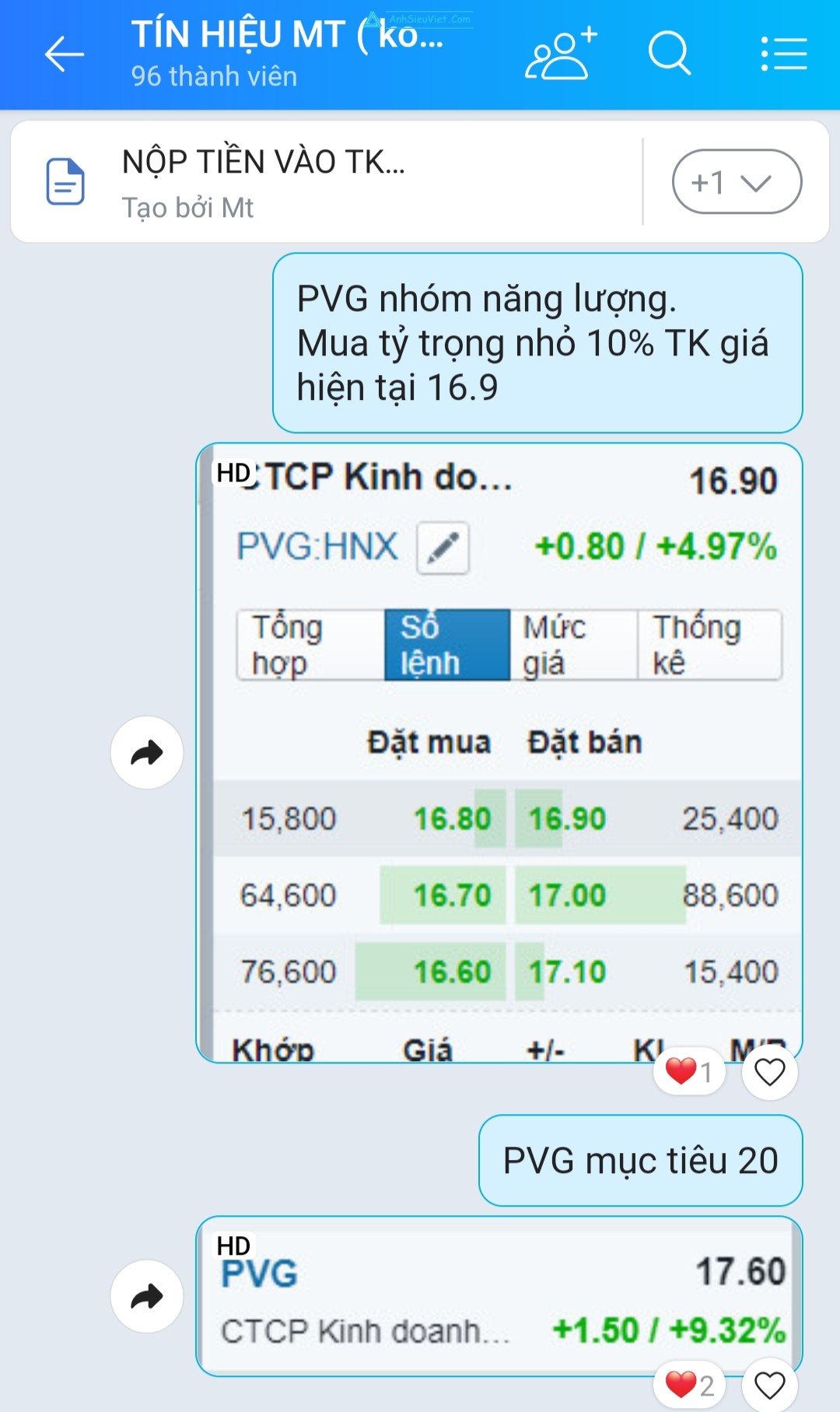Search within this group chat
The image size is (840, 1412).
669,54
